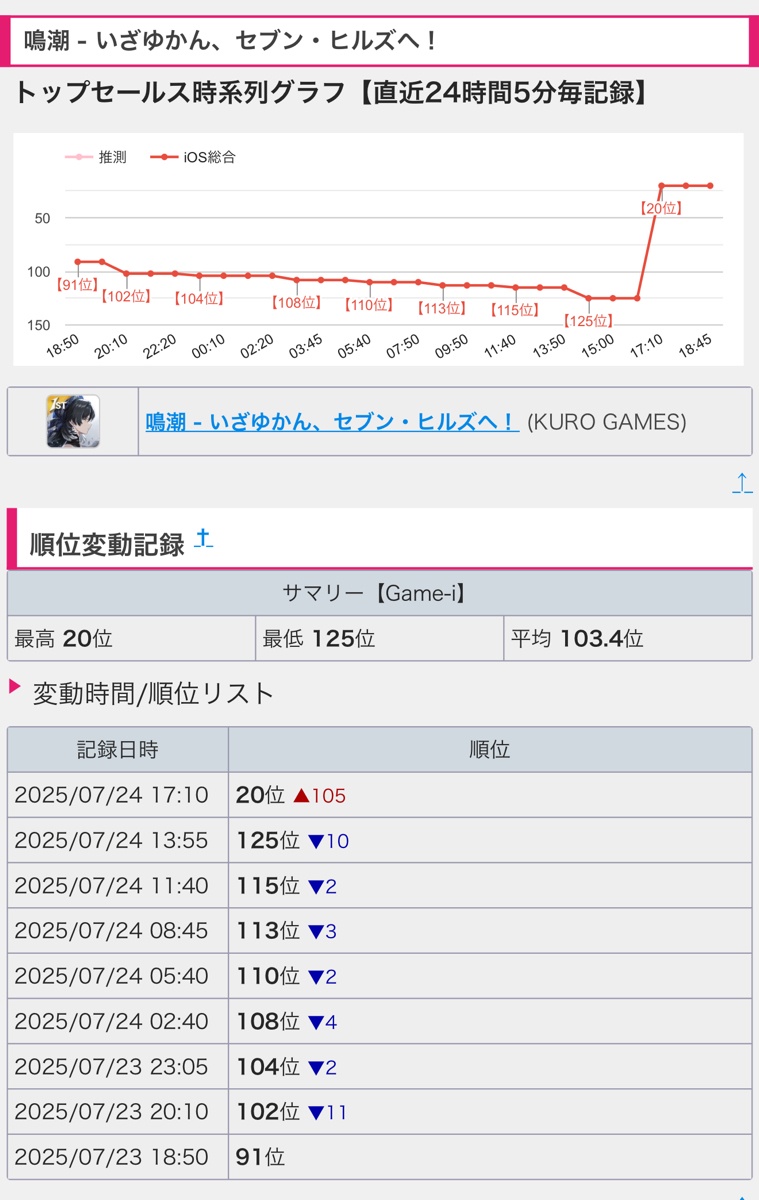Toggle the 推測 series in chart legend

[x=97, y=157]
